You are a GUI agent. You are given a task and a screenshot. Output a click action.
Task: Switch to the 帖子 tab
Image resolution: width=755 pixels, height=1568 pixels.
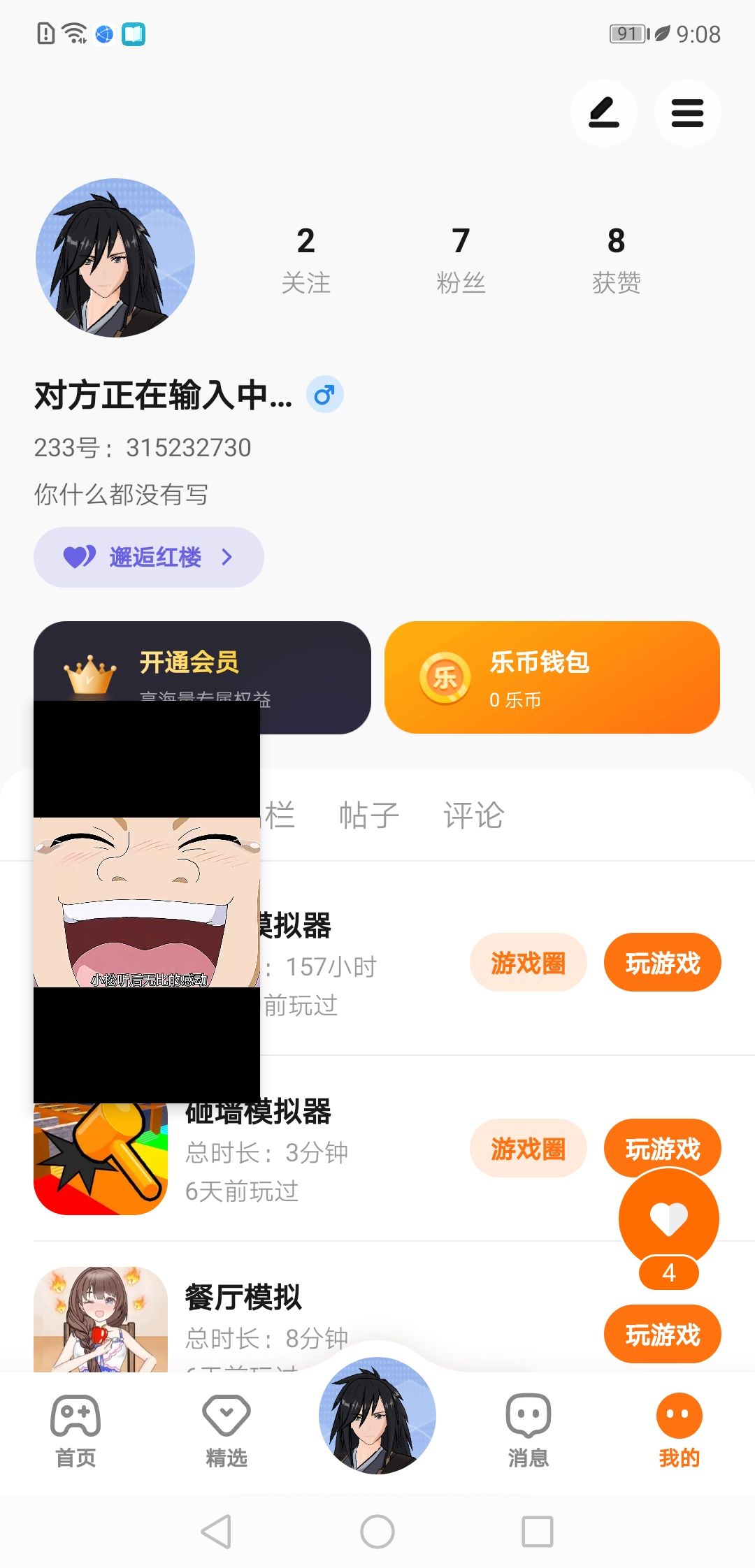pos(368,815)
